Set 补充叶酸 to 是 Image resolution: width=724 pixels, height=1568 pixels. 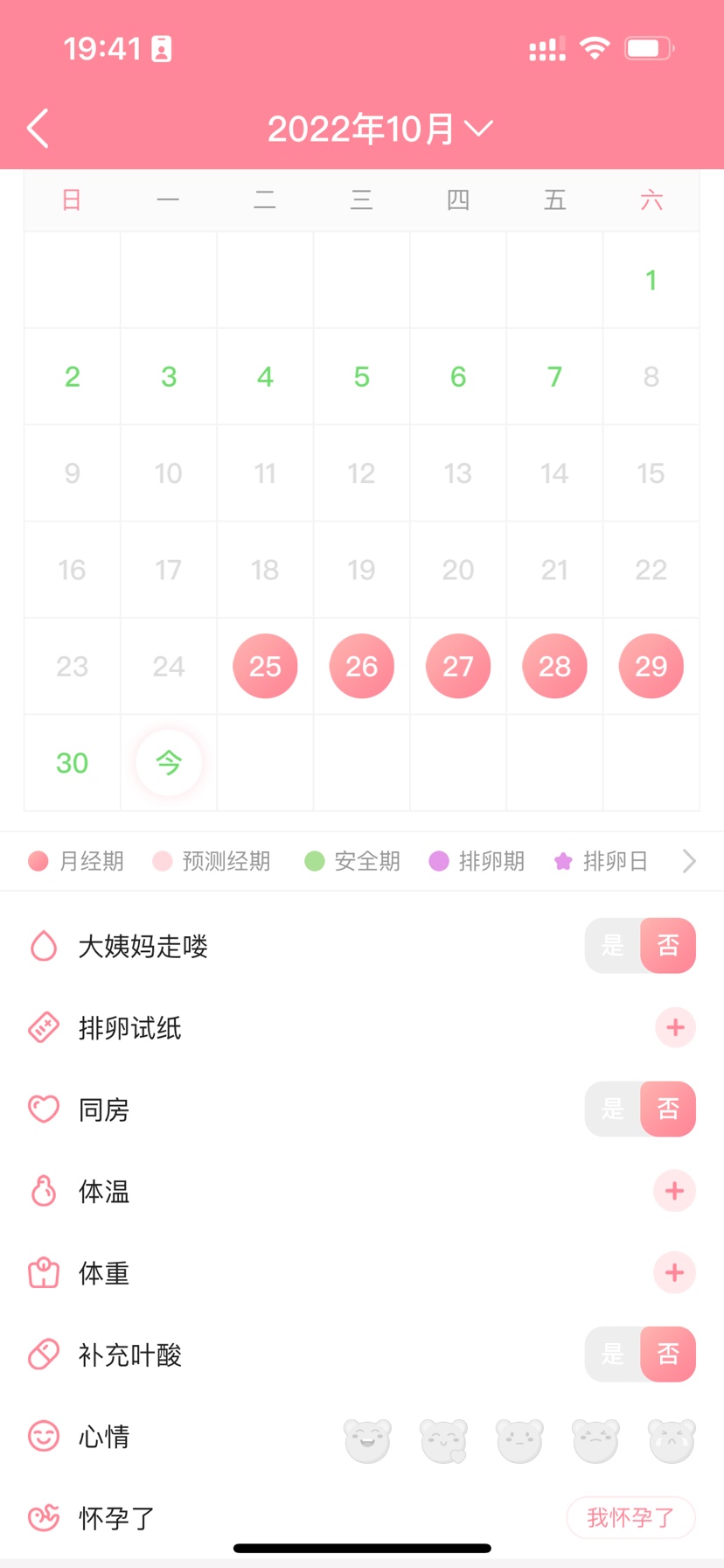point(613,1354)
